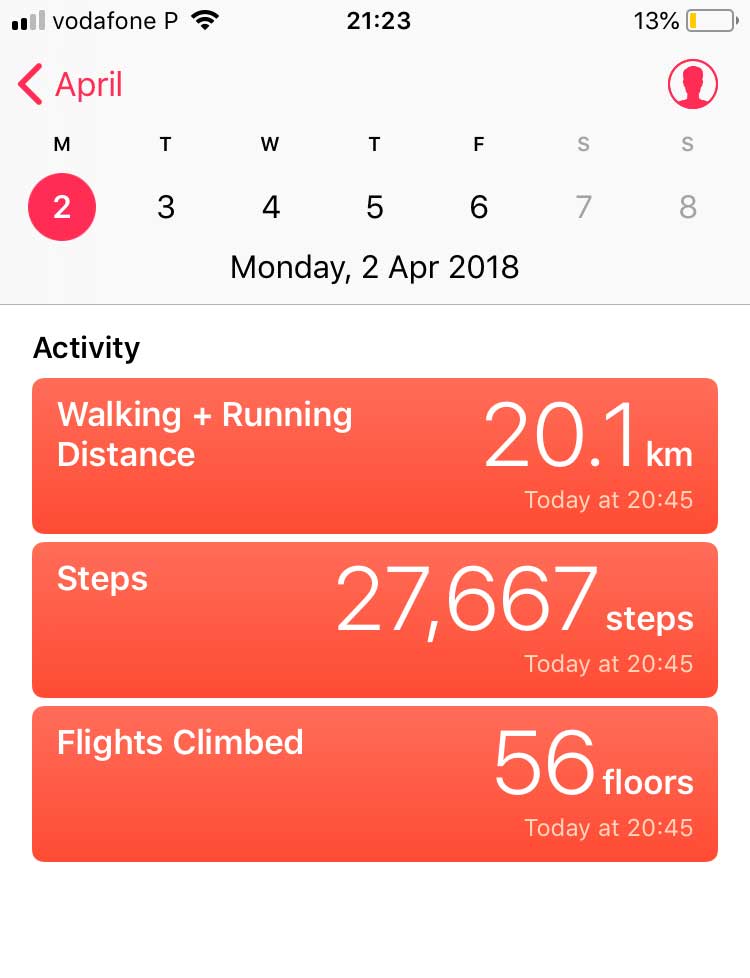This screenshot has width=750, height=978.
Task: Open the Steps card
Action: [375, 620]
